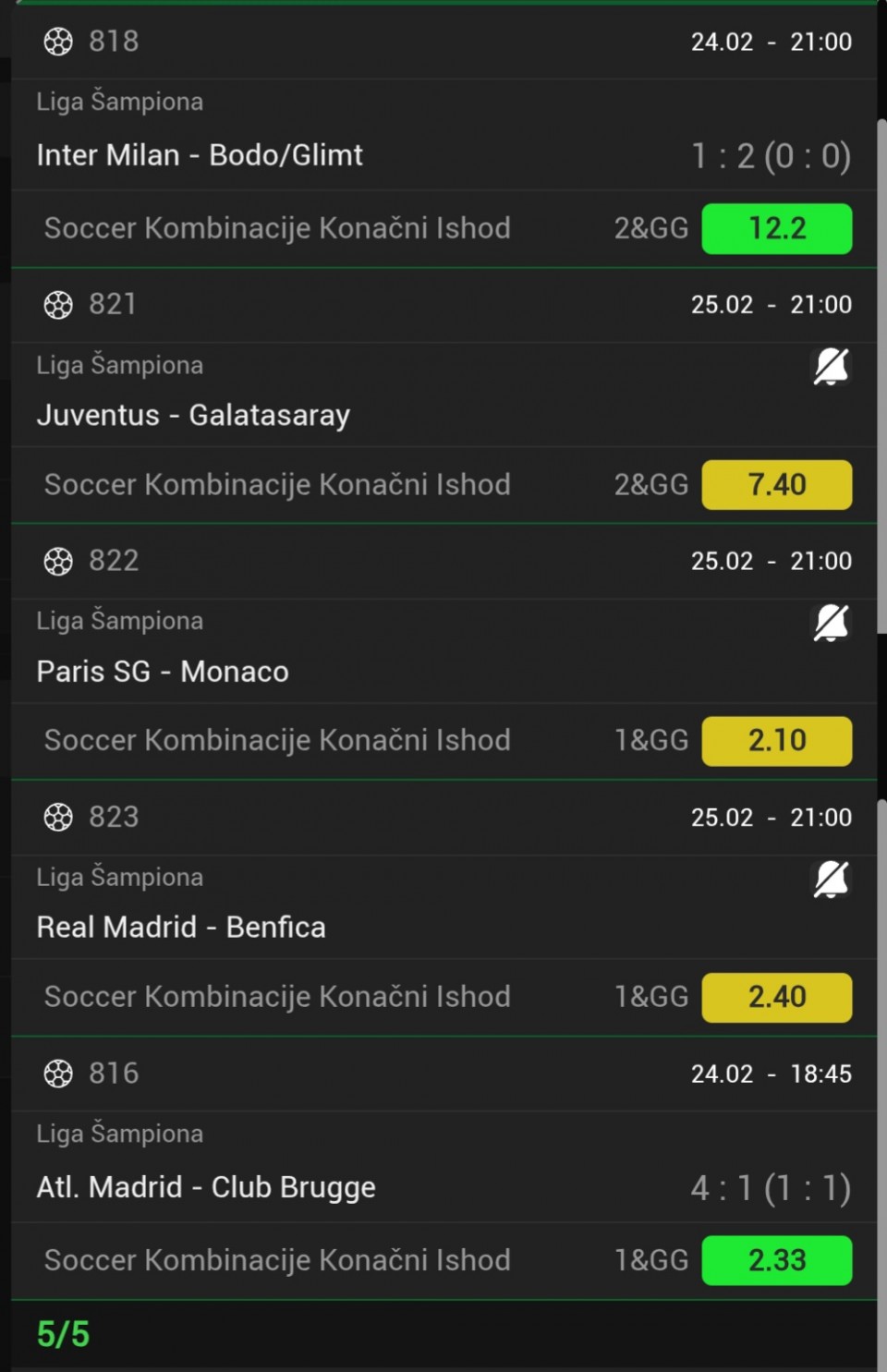This screenshot has width=887, height=1372.
Task: Toggle notification bell for Juventus - Galatasaray
Action: coord(830,367)
